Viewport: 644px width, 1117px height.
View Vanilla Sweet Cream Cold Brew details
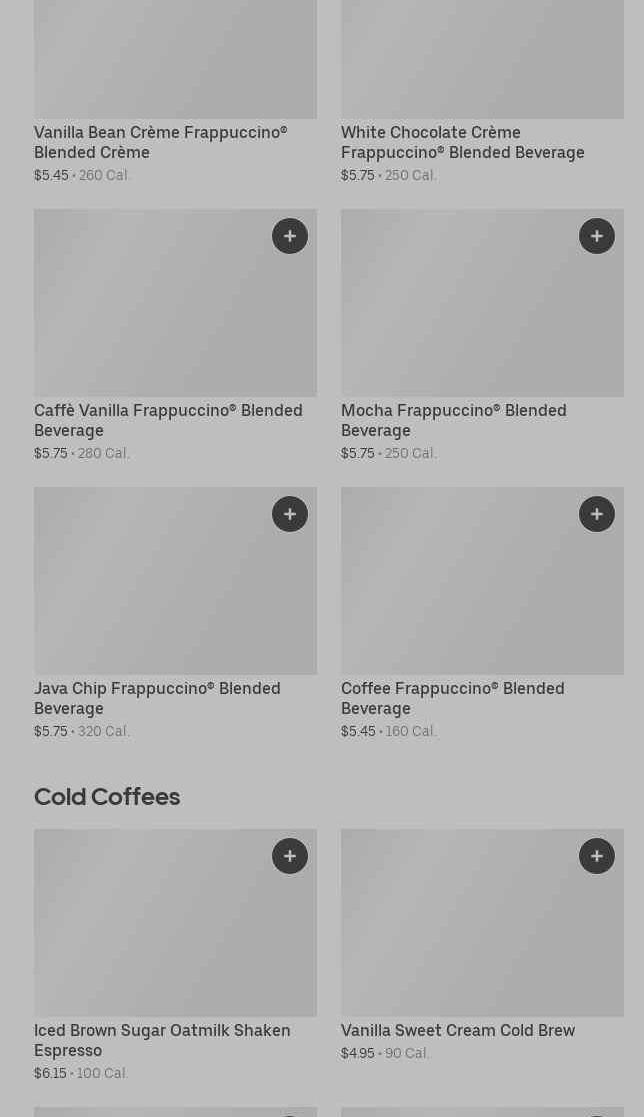458,1030
